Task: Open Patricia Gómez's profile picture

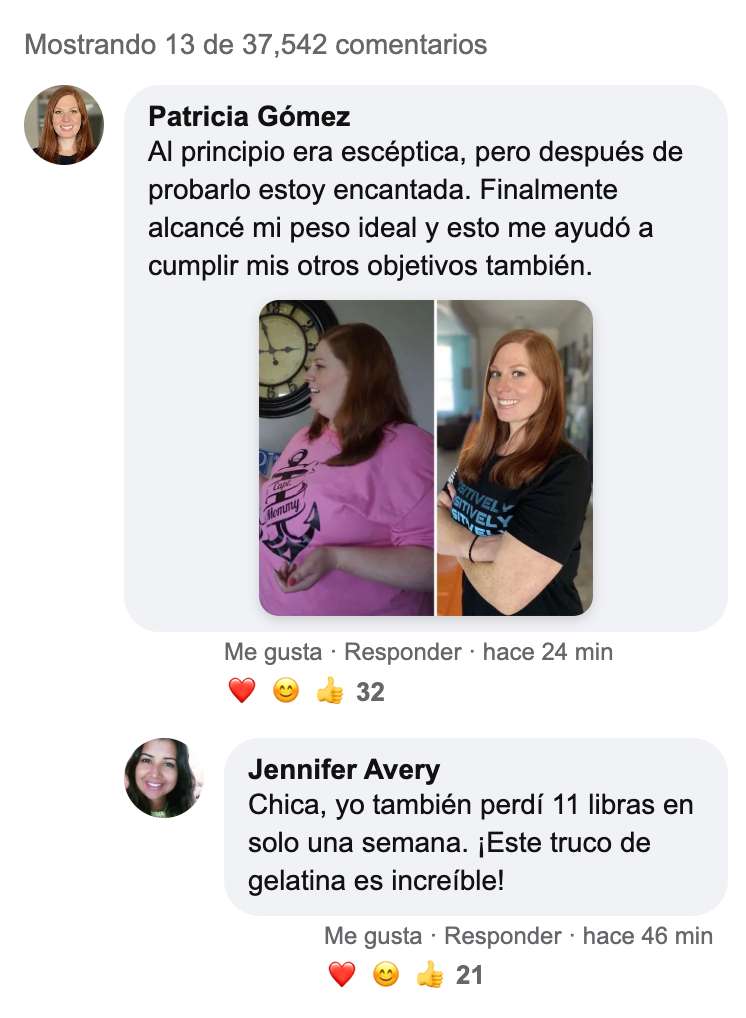Action: point(64,125)
